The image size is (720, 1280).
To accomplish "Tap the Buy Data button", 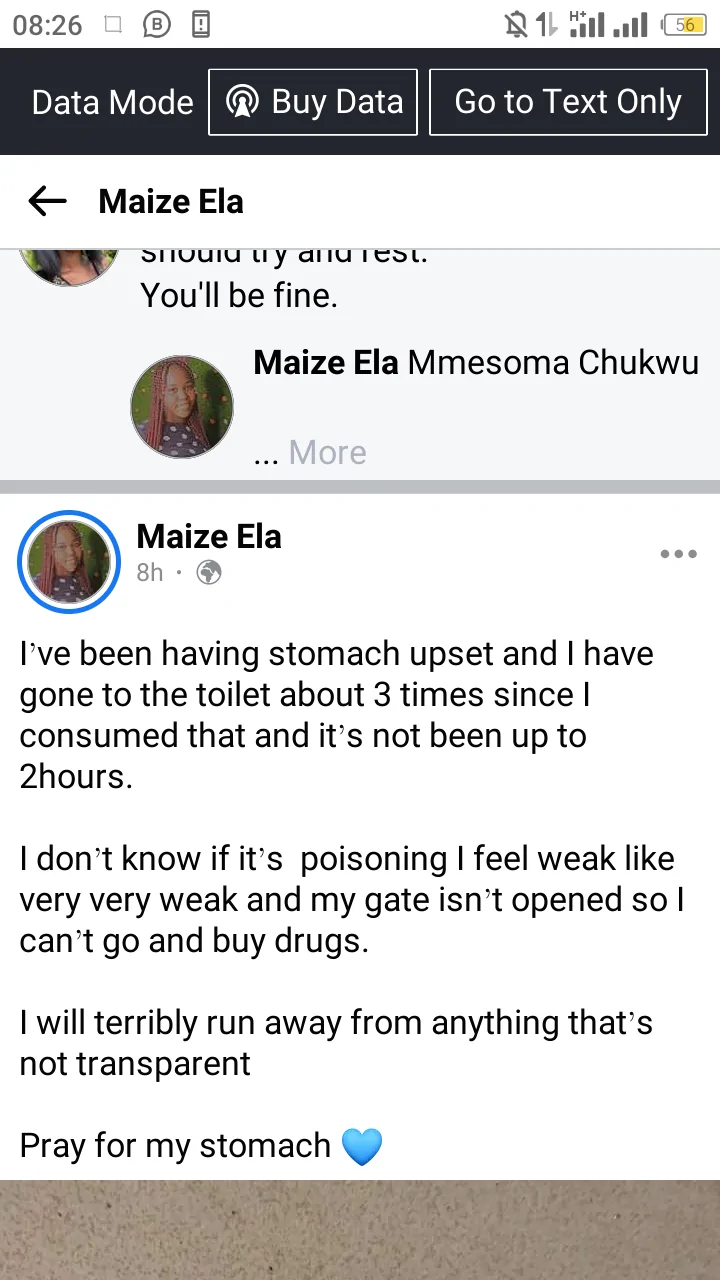I will pos(312,102).
